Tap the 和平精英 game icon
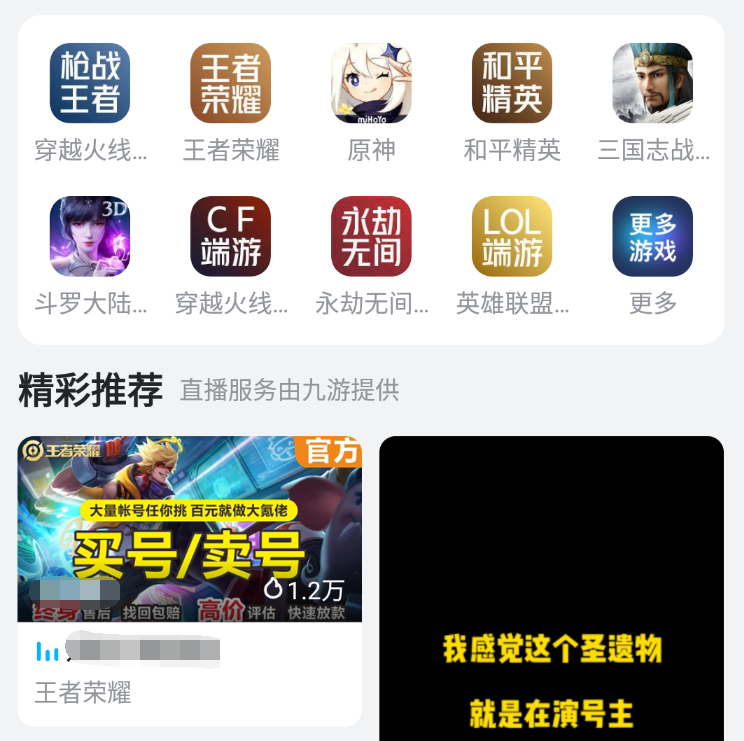The image size is (744, 741). coord(512,84)
